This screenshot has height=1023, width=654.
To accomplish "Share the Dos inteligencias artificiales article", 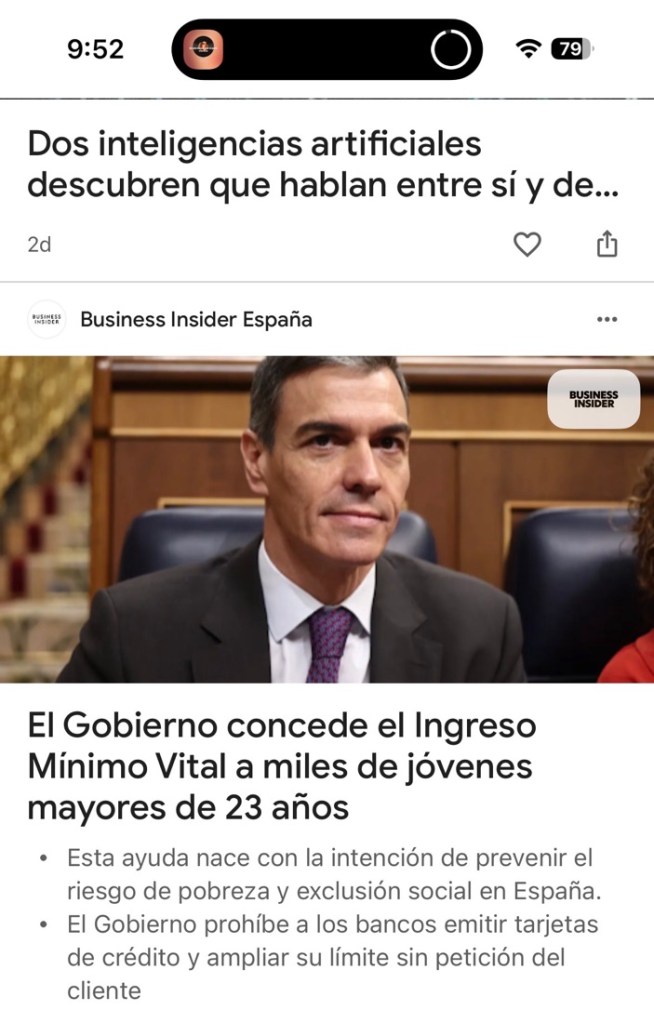I will [x=607, y=244].
